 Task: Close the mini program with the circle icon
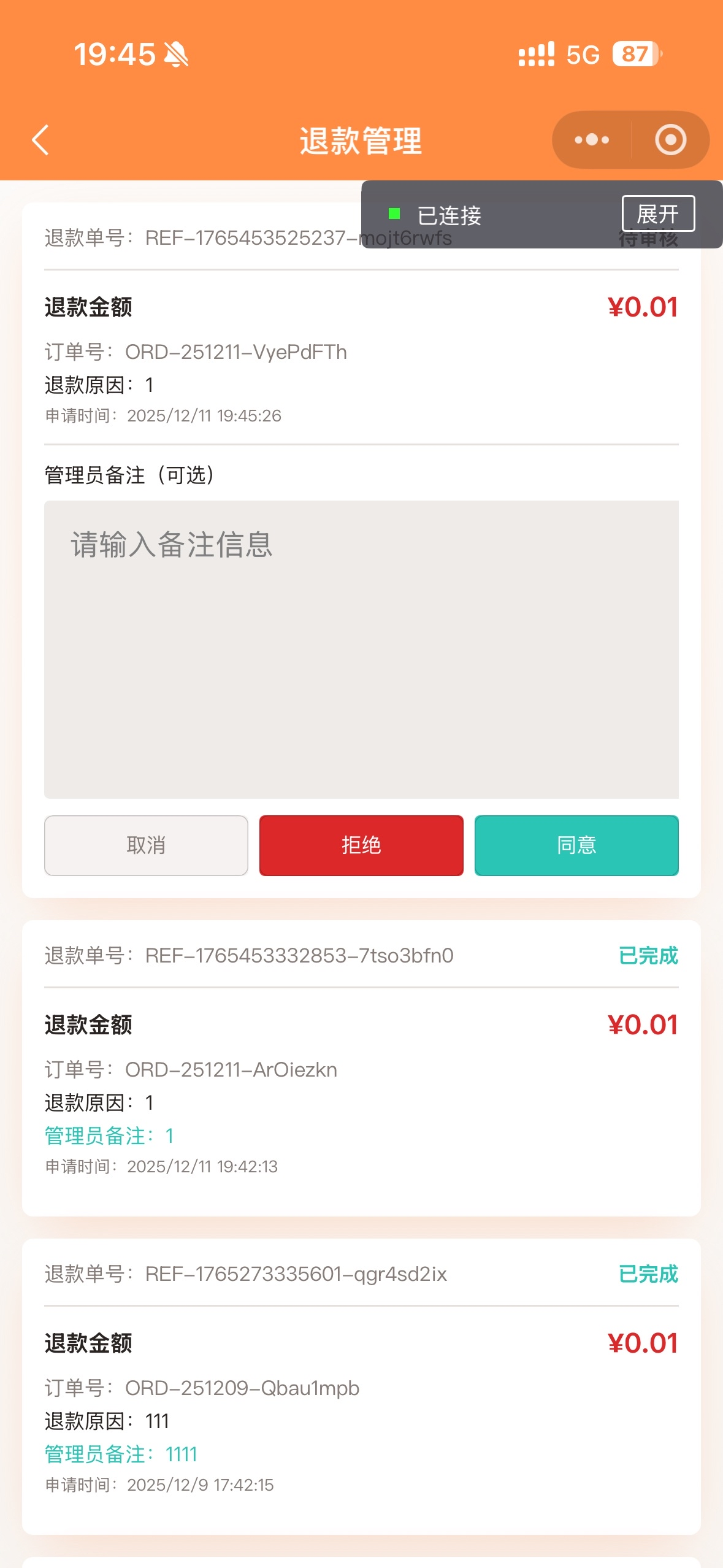coord(670,140)
